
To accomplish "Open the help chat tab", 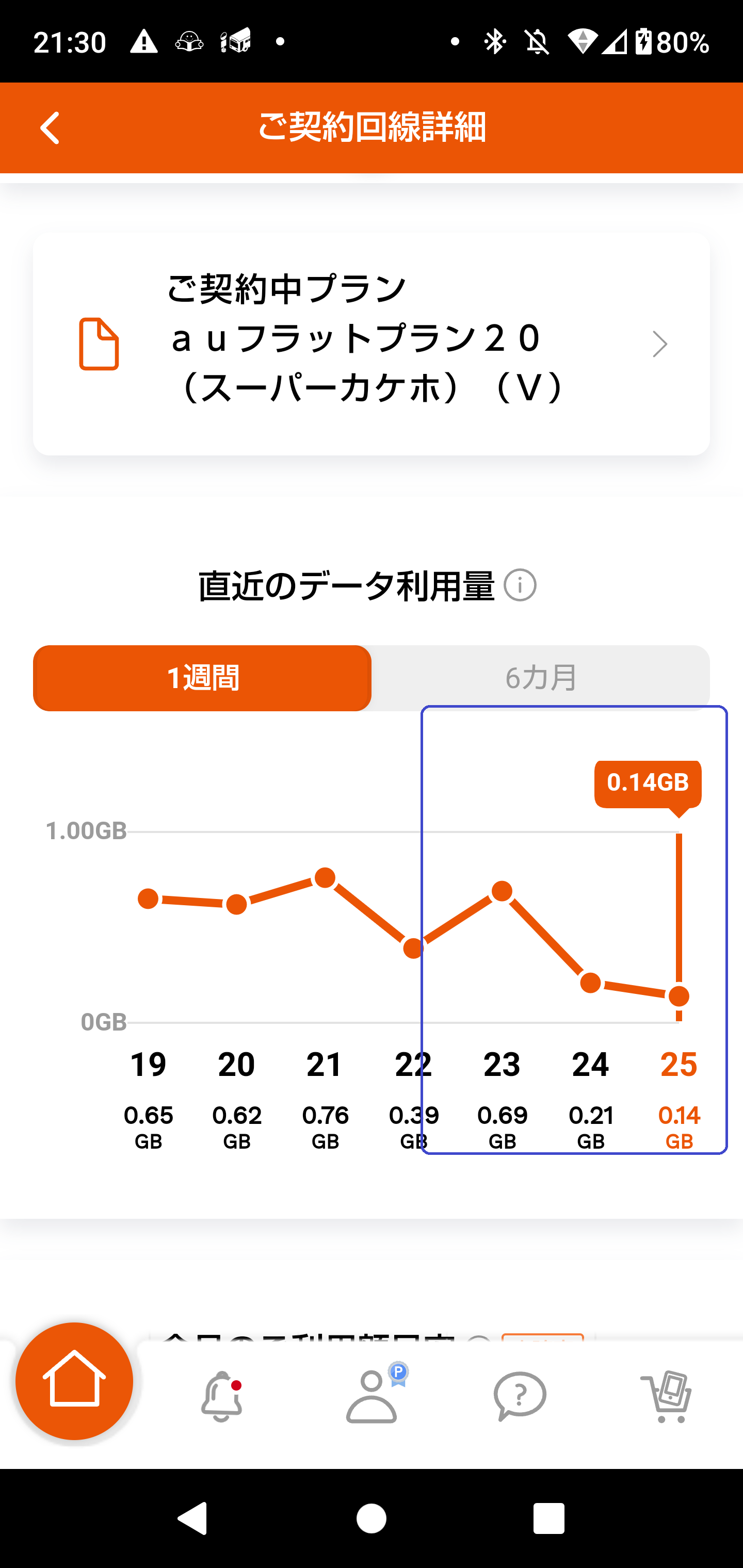I will [x=520, y=1396].
